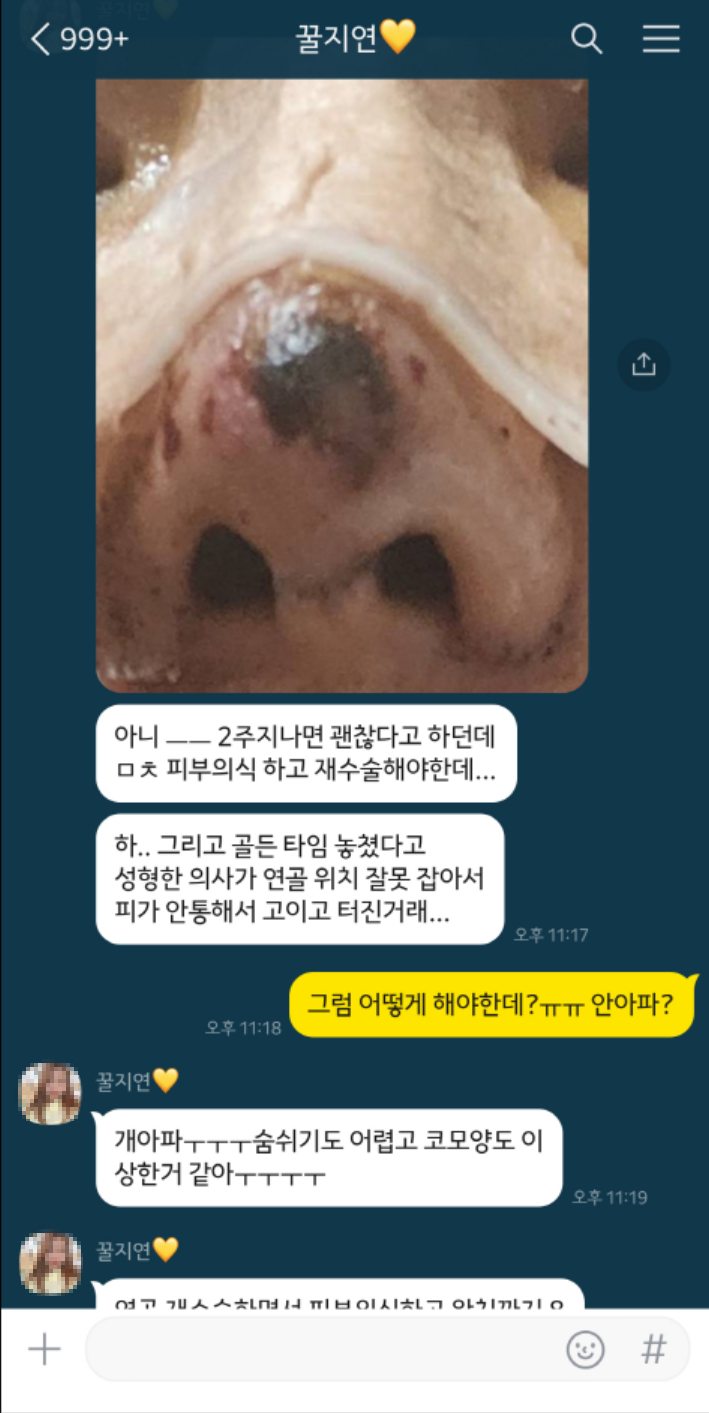Search within this chat
The width and height of the screenshot is (709, 1413).
586,40
